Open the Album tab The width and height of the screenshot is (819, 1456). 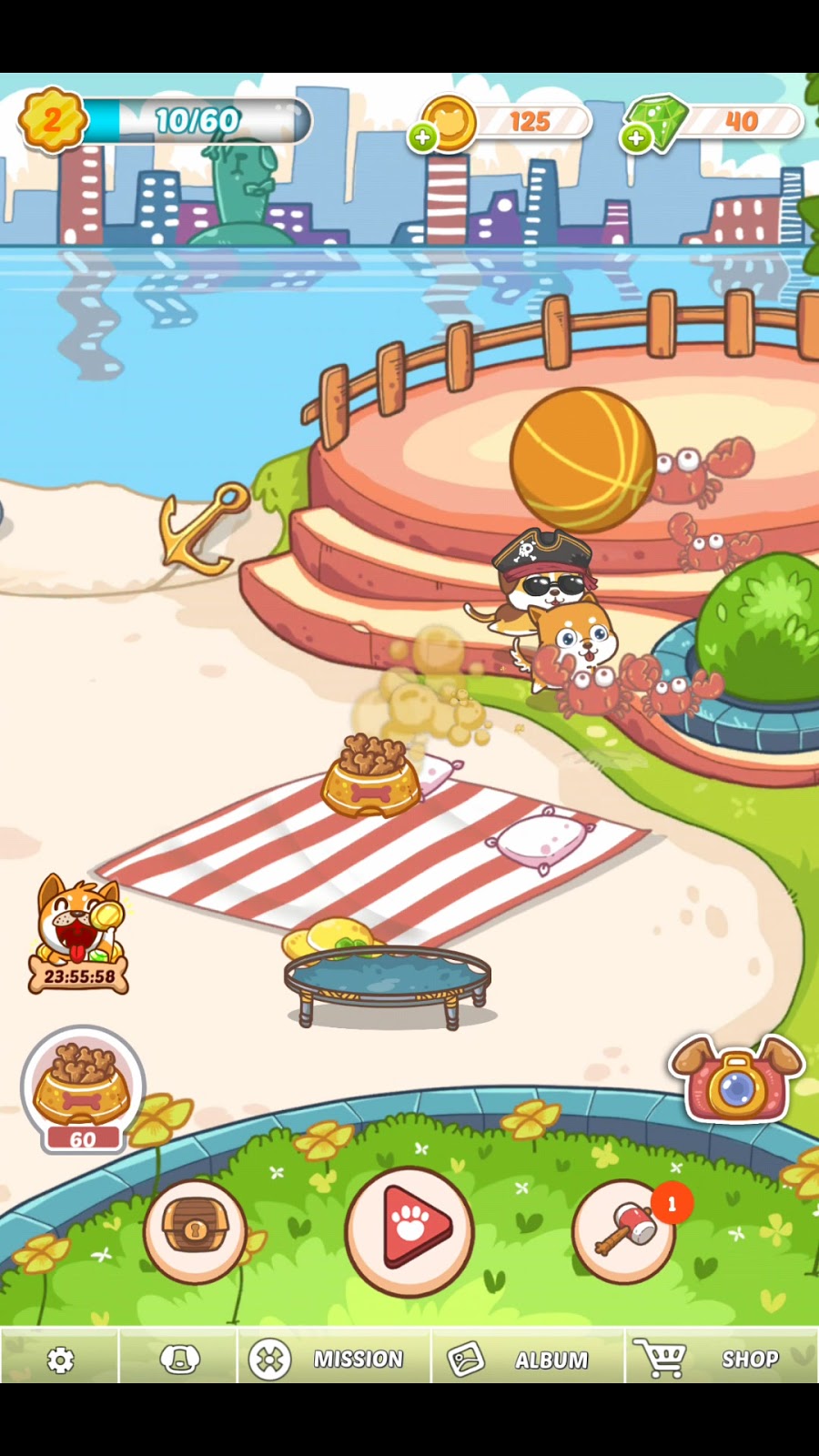click(x=529, y=1360)
